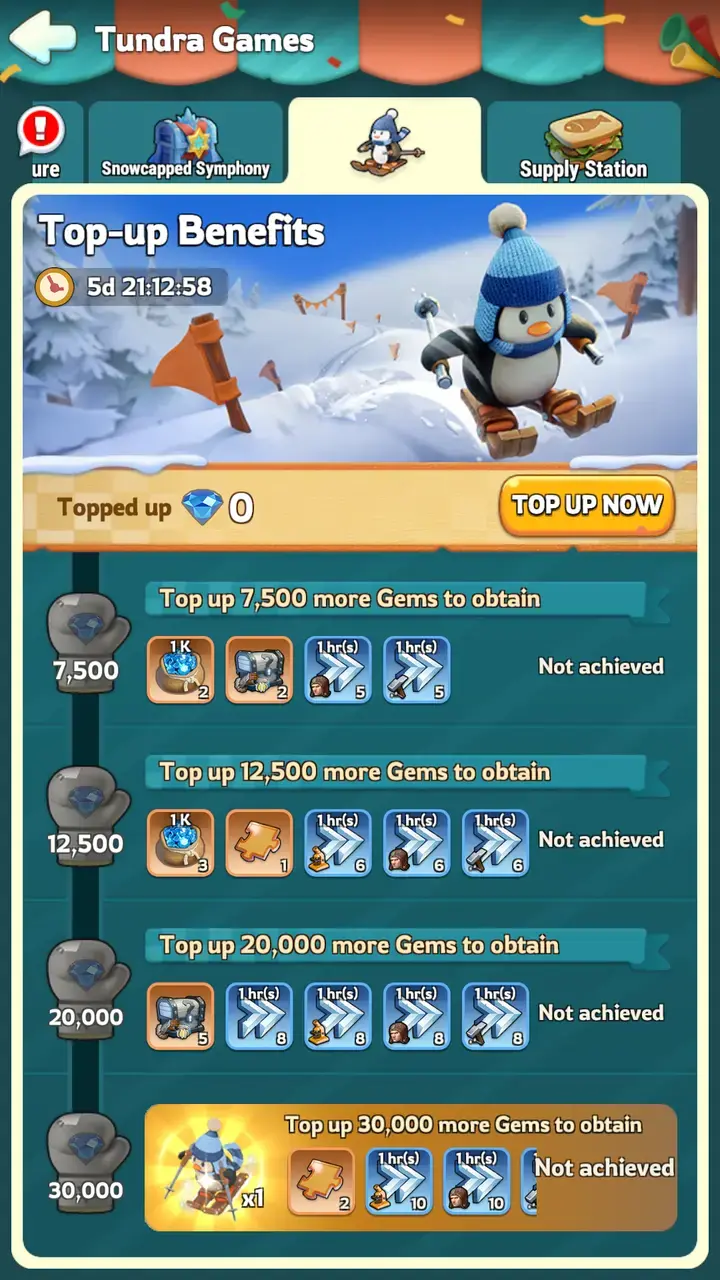Inspect first speedup item in 20,000 tier
Image resolution: width=720 pixels, height=1280 pixels.
(259, 1016)
